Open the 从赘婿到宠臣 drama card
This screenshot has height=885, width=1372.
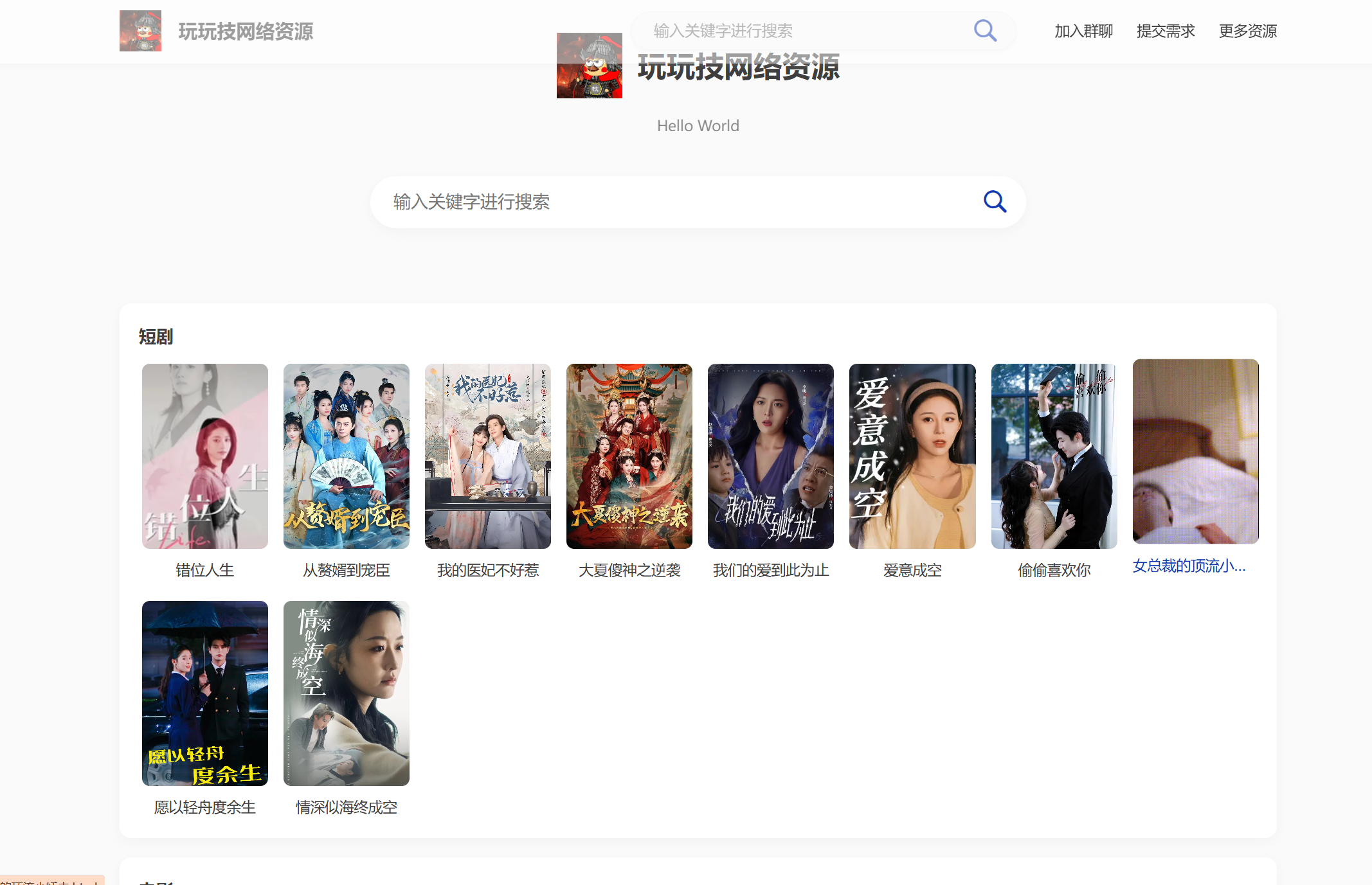point(347,456)
